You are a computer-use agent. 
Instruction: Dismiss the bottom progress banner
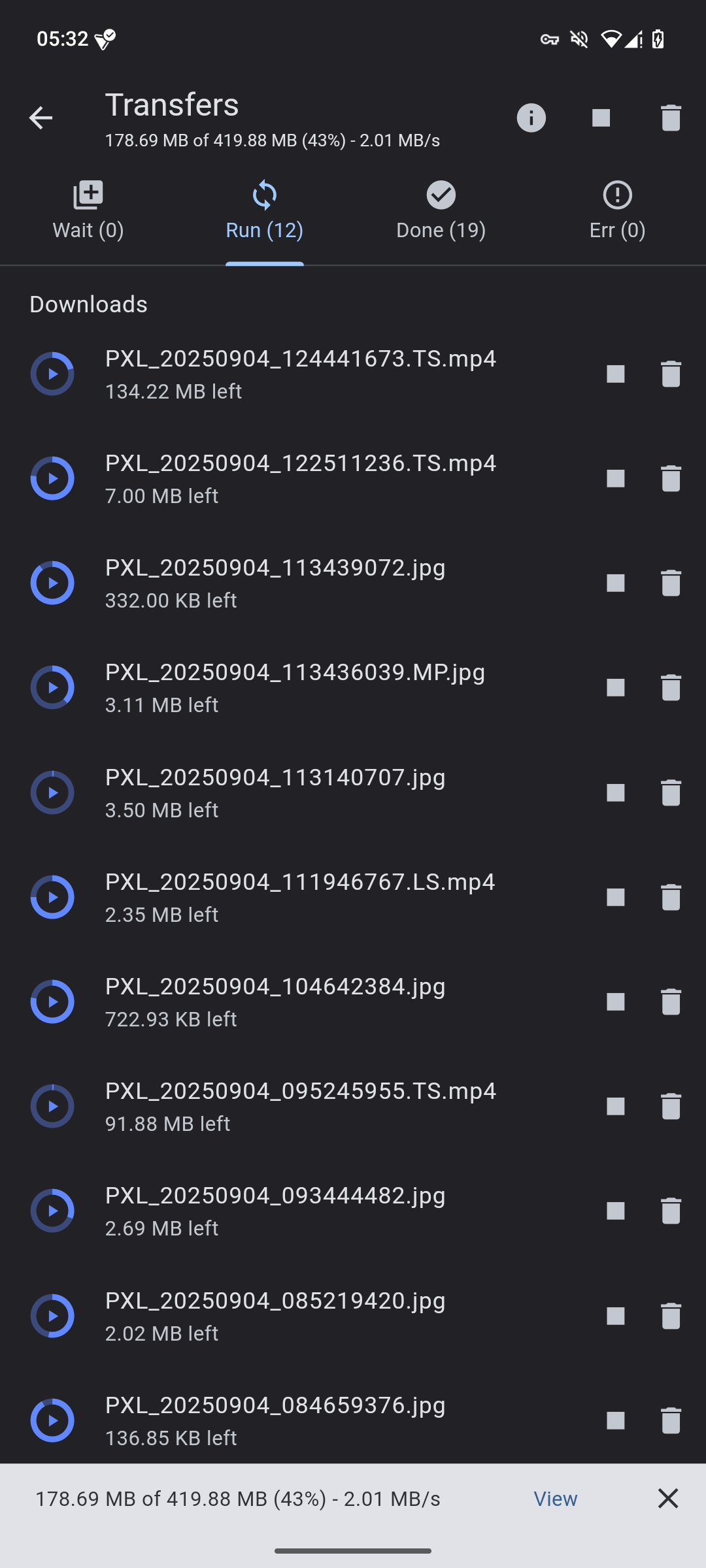(x=668, y=1499)
